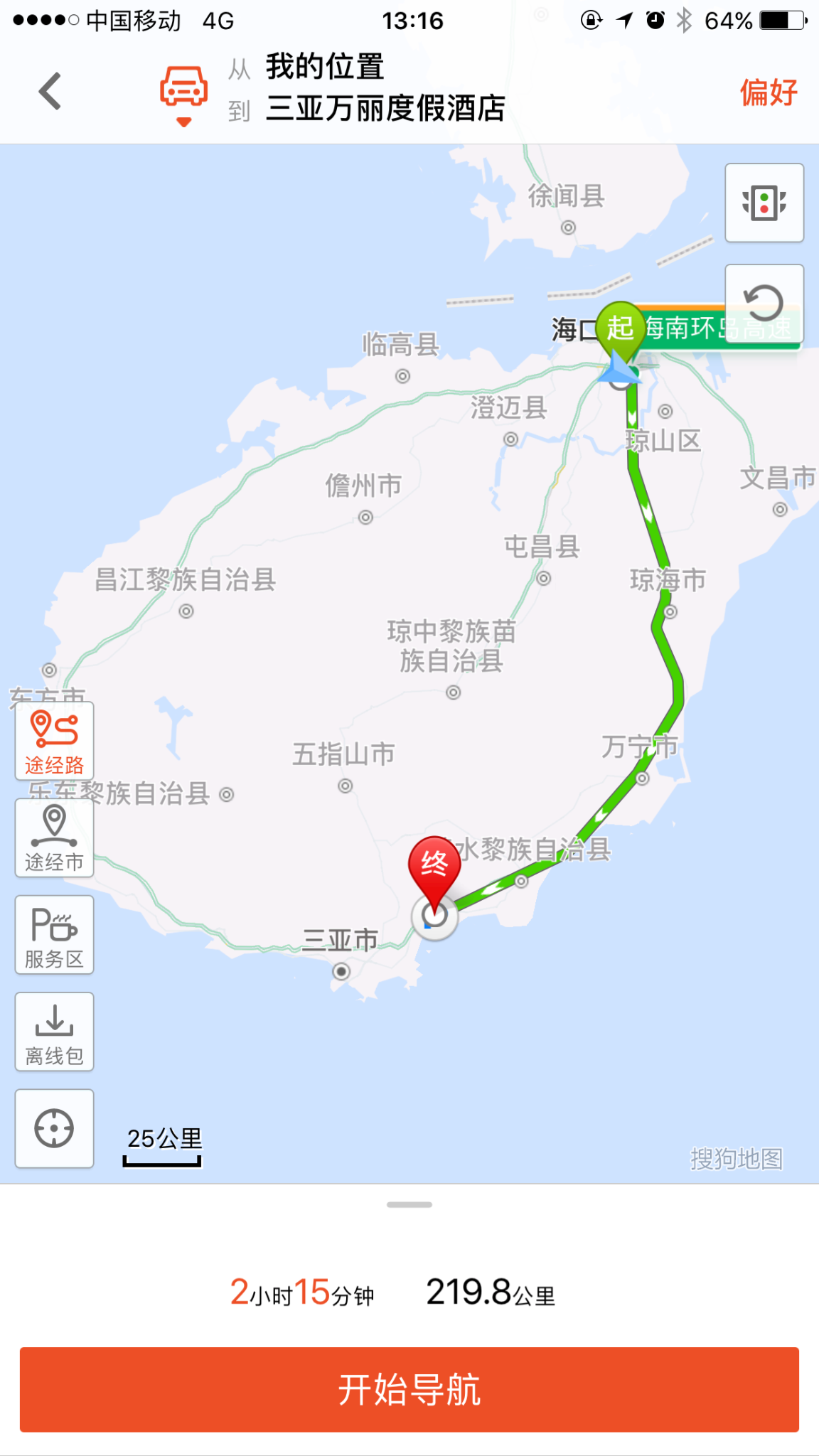Show 途经路 roads along the route
The height and width of the screenshot is (1456, 819).
[55, 741]
